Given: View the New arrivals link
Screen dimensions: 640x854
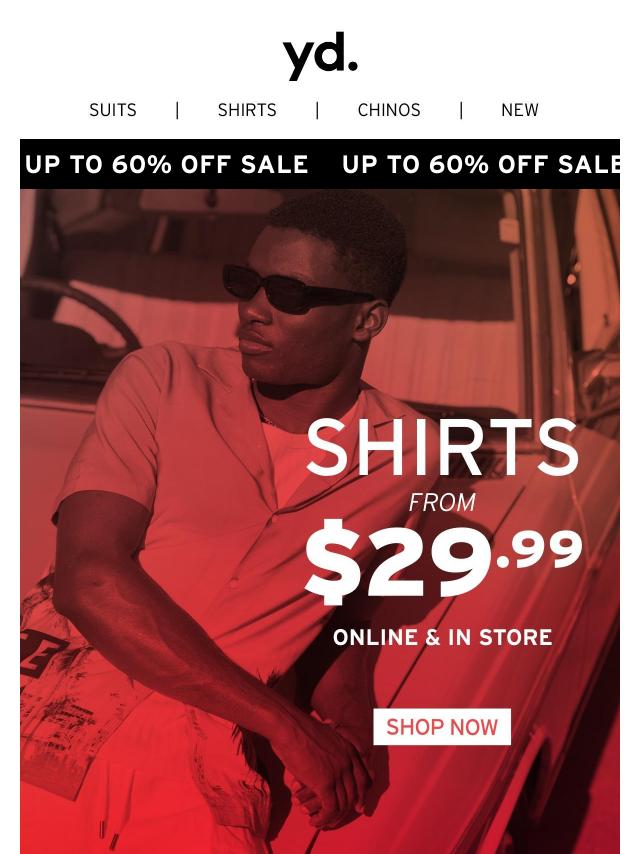Looking at the screenshot, I should (x=519, y=110).
